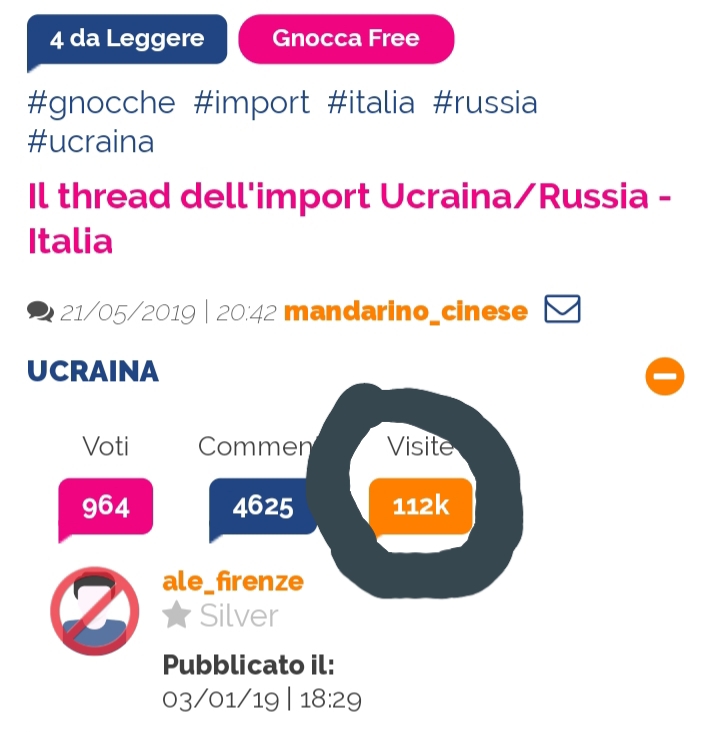Open the #ucraina hashtag

pos(91,142)
